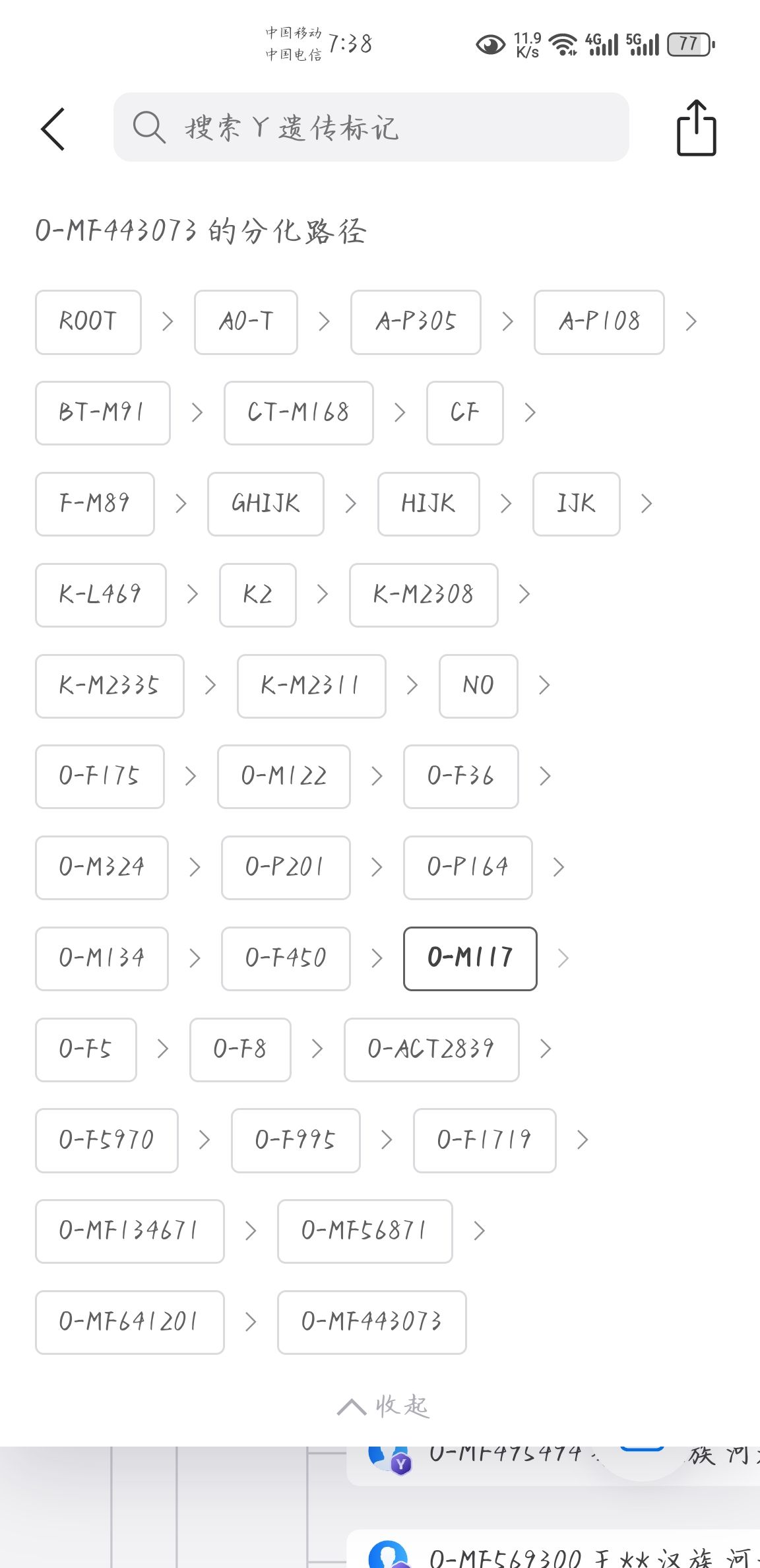Share this haplogroup path
The image size is (760, 1568).
(696, 128)
